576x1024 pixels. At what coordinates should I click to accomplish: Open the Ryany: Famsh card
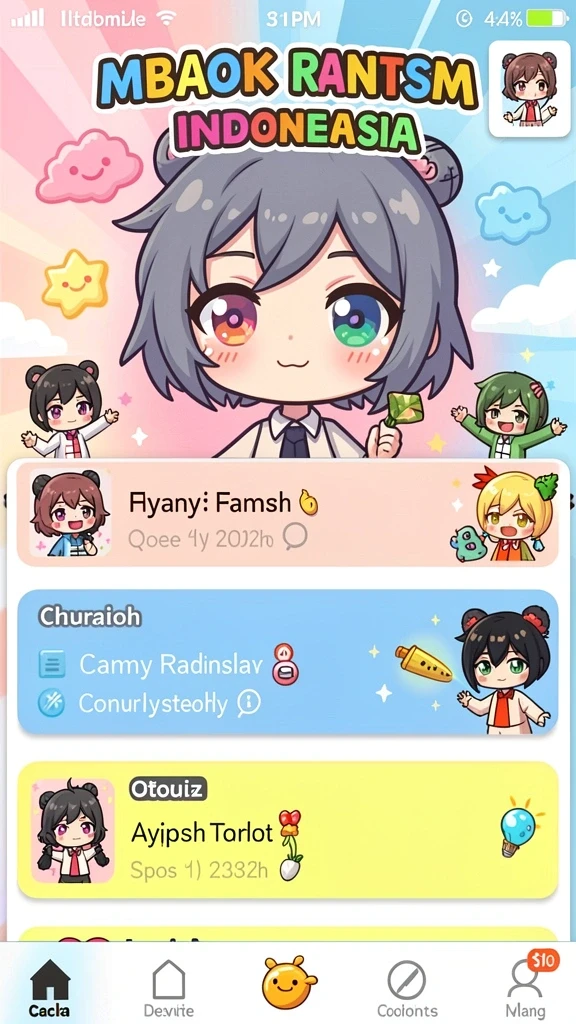[x=288, y=515]
